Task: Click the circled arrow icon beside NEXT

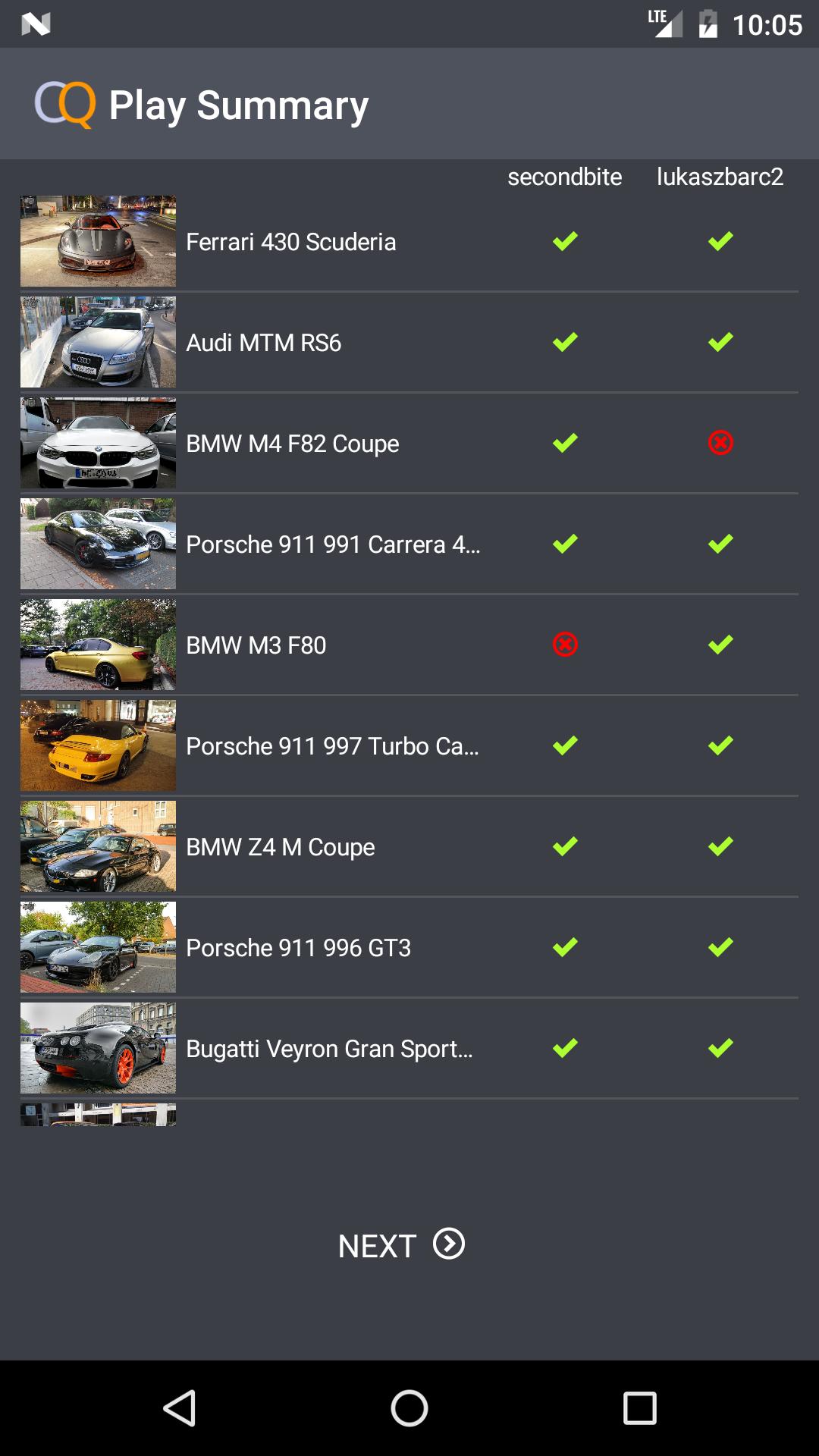Action: [x=450, y=1244]
